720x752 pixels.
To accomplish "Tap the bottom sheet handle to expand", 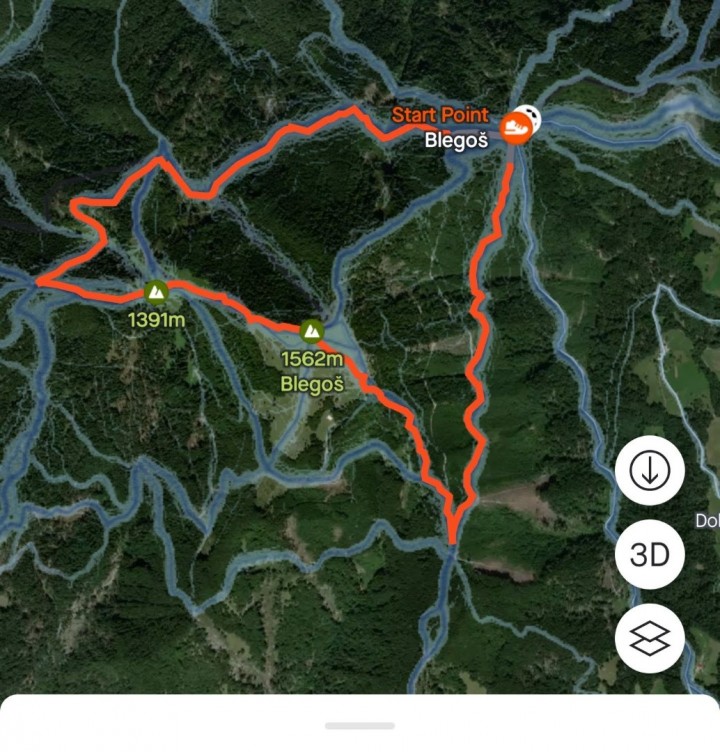I will click(x=359, y=725).
